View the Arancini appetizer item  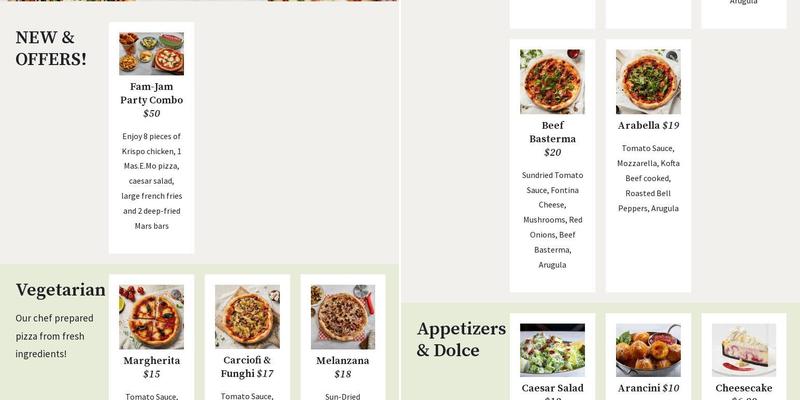point(648,360)
